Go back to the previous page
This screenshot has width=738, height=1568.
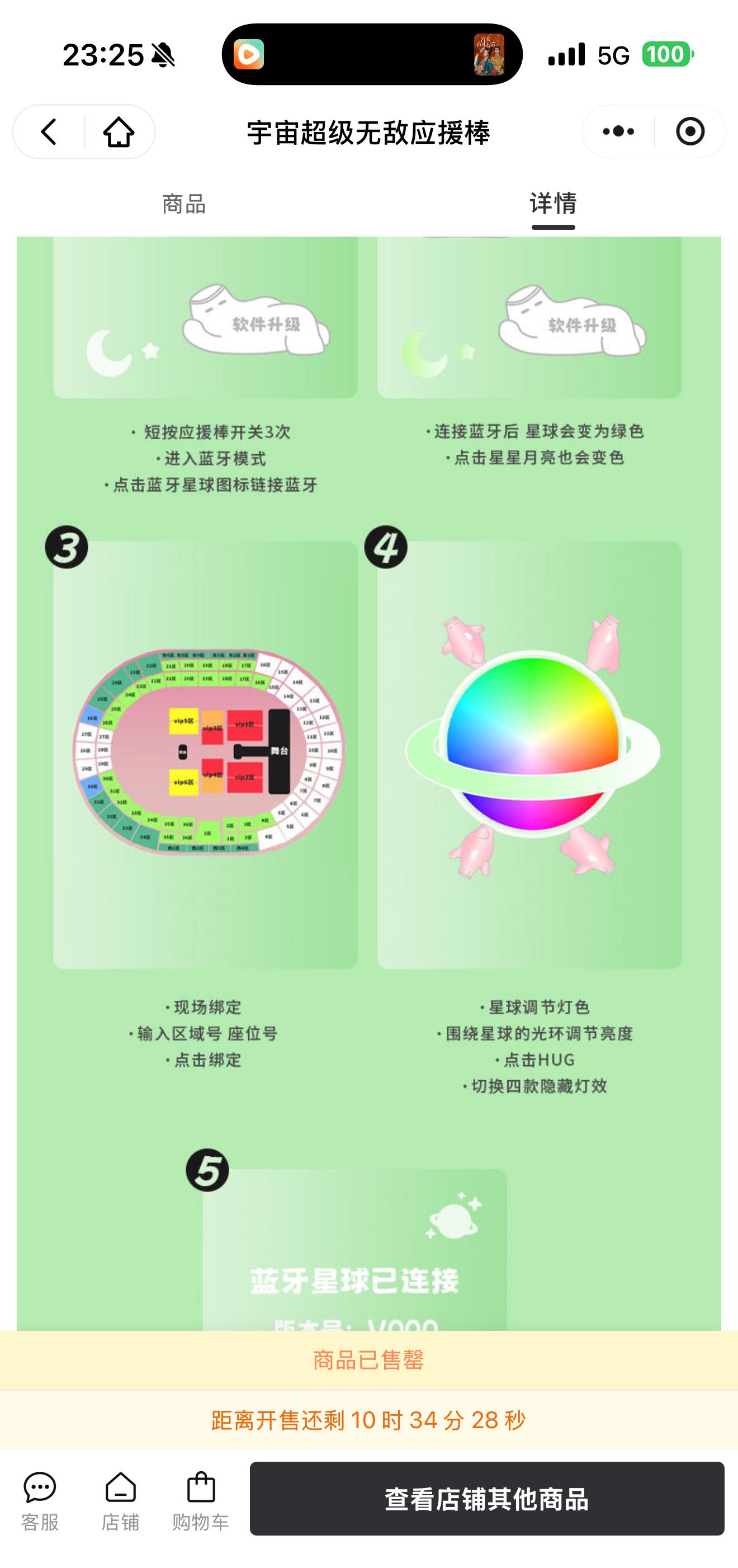pyautogui.click(x=49, y=131)
